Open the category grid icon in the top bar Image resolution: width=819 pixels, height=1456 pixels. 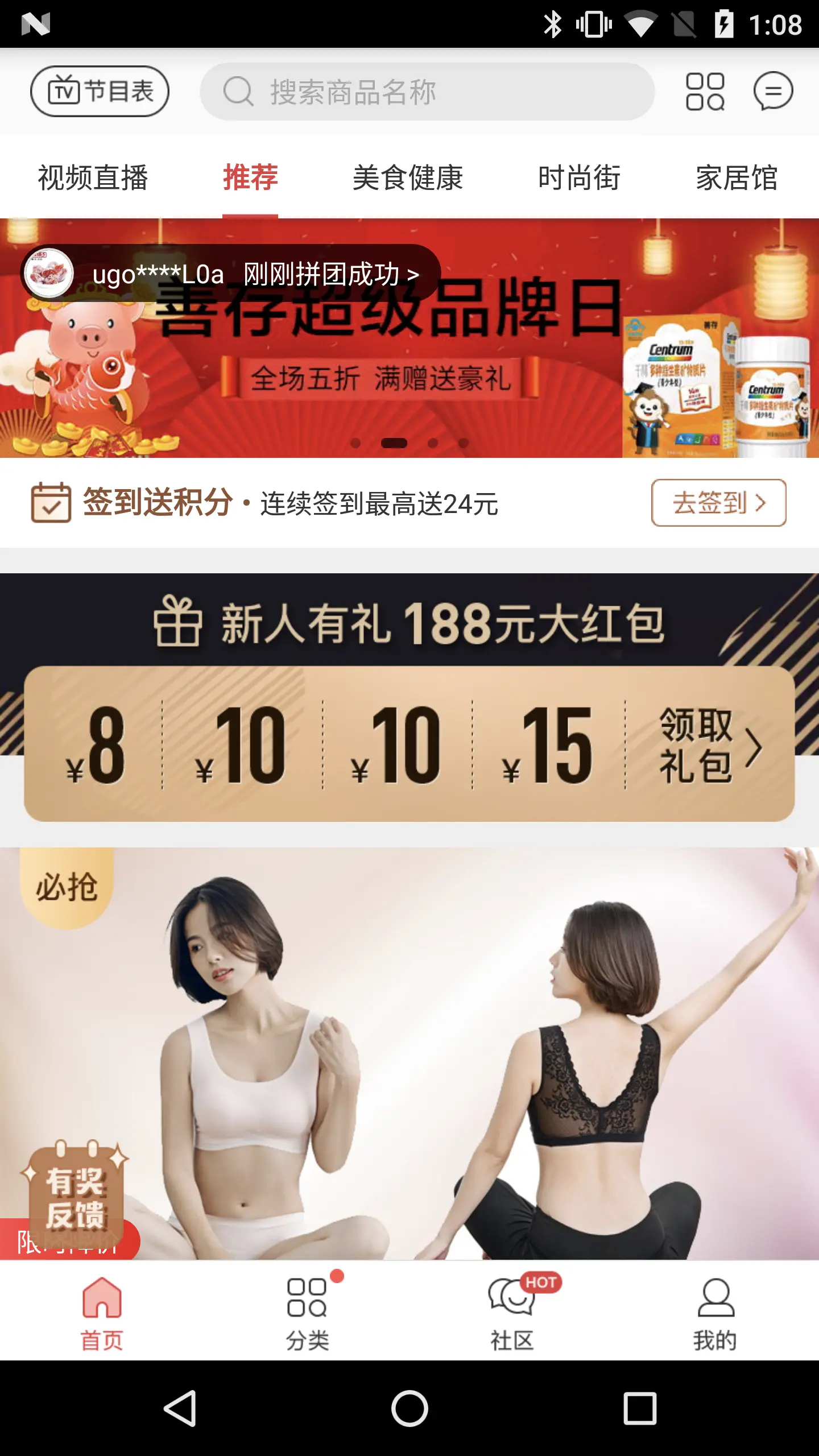(705, 91)
